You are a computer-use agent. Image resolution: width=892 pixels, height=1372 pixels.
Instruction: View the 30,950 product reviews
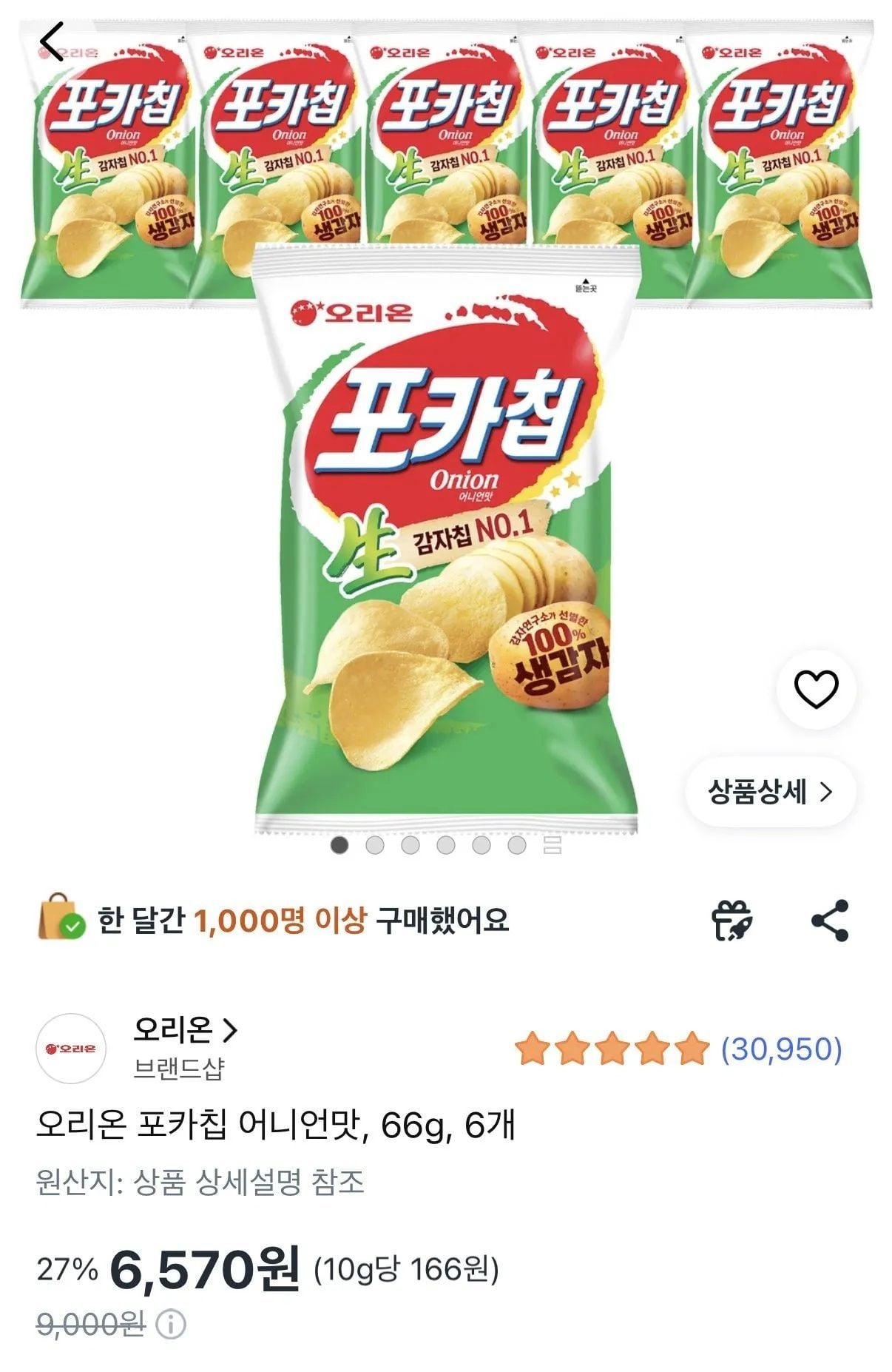coord(781,1049)
